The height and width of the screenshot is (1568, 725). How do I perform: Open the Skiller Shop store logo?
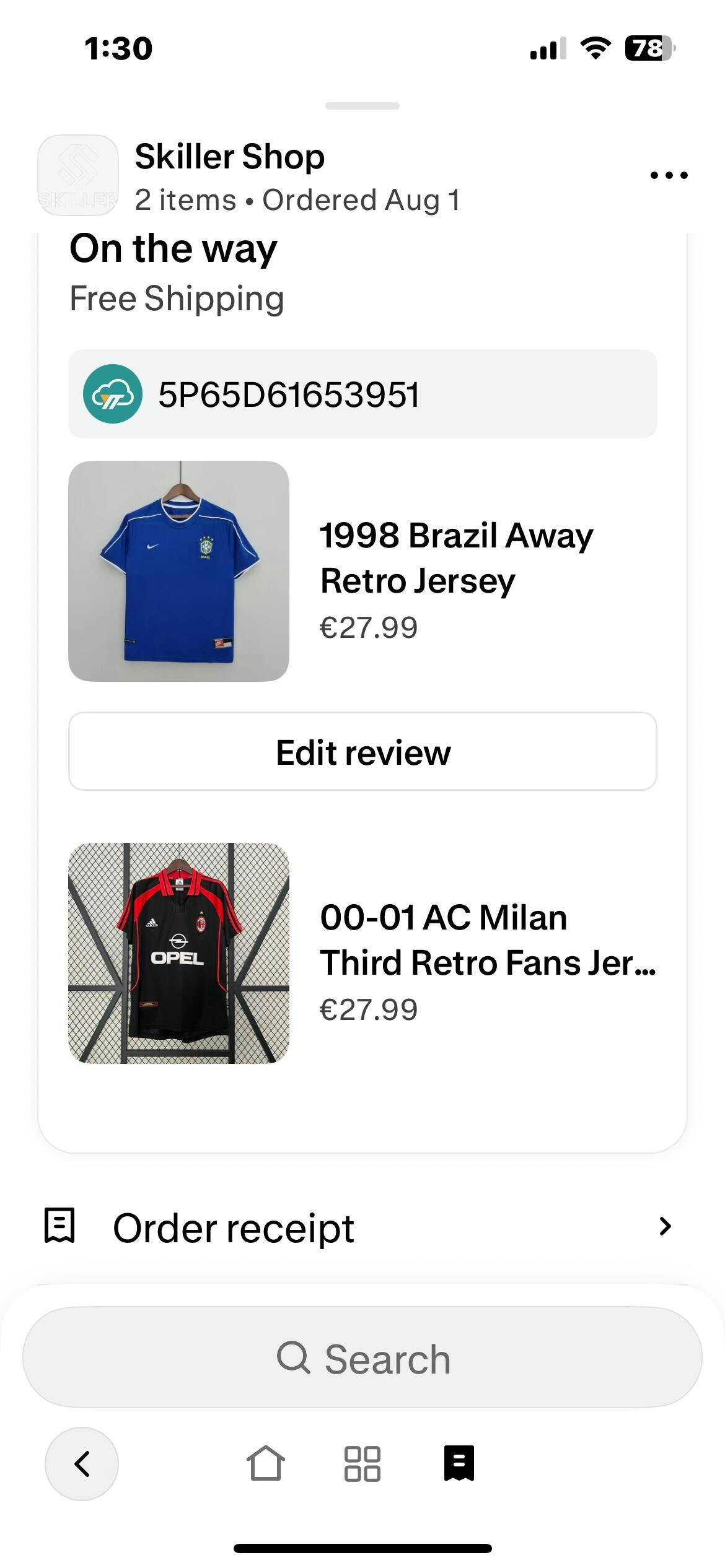tap(78, 175)
